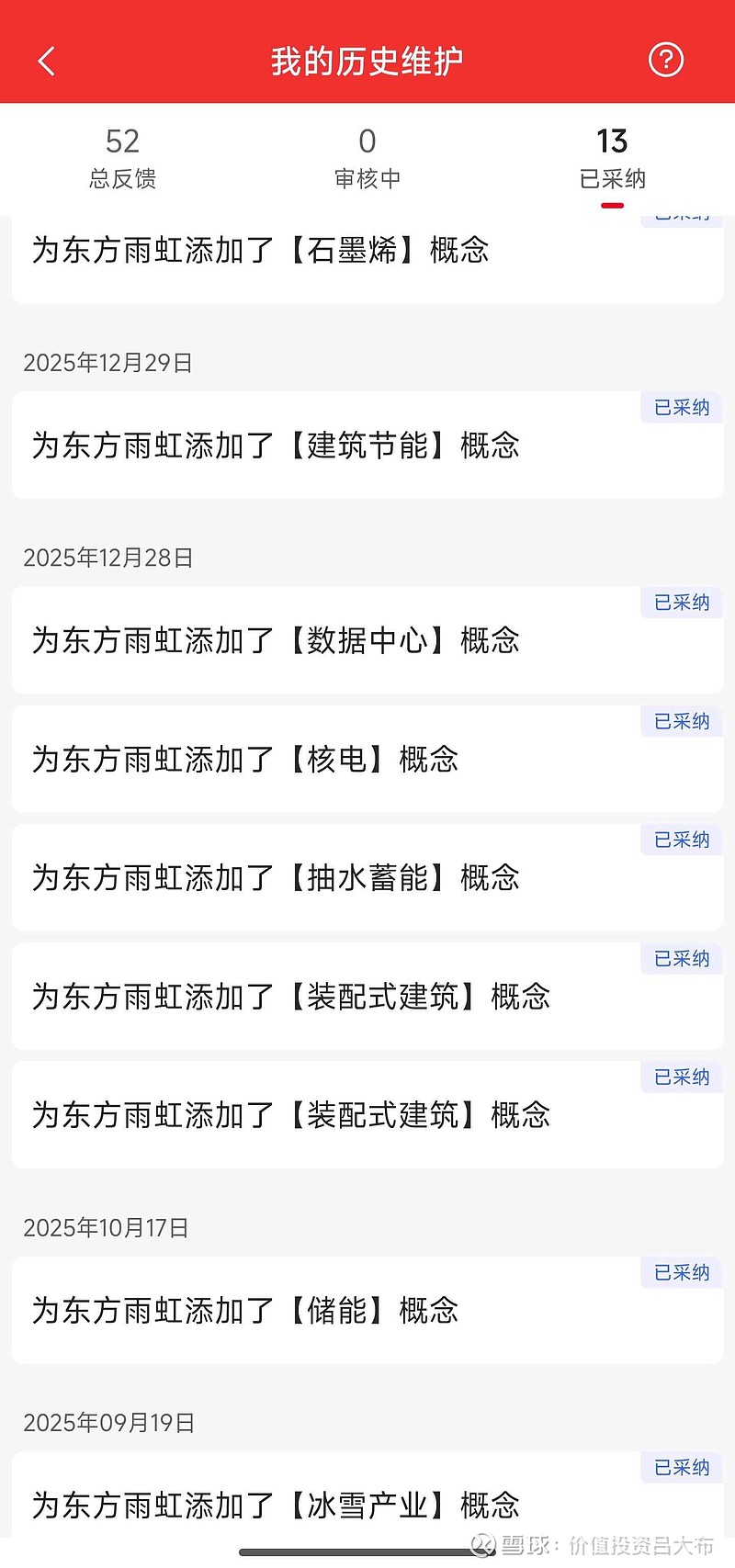This screenshot has width=735, height=1568.
Task: Switch to the 总反馈 tab
Action: [x=122, y=156]
